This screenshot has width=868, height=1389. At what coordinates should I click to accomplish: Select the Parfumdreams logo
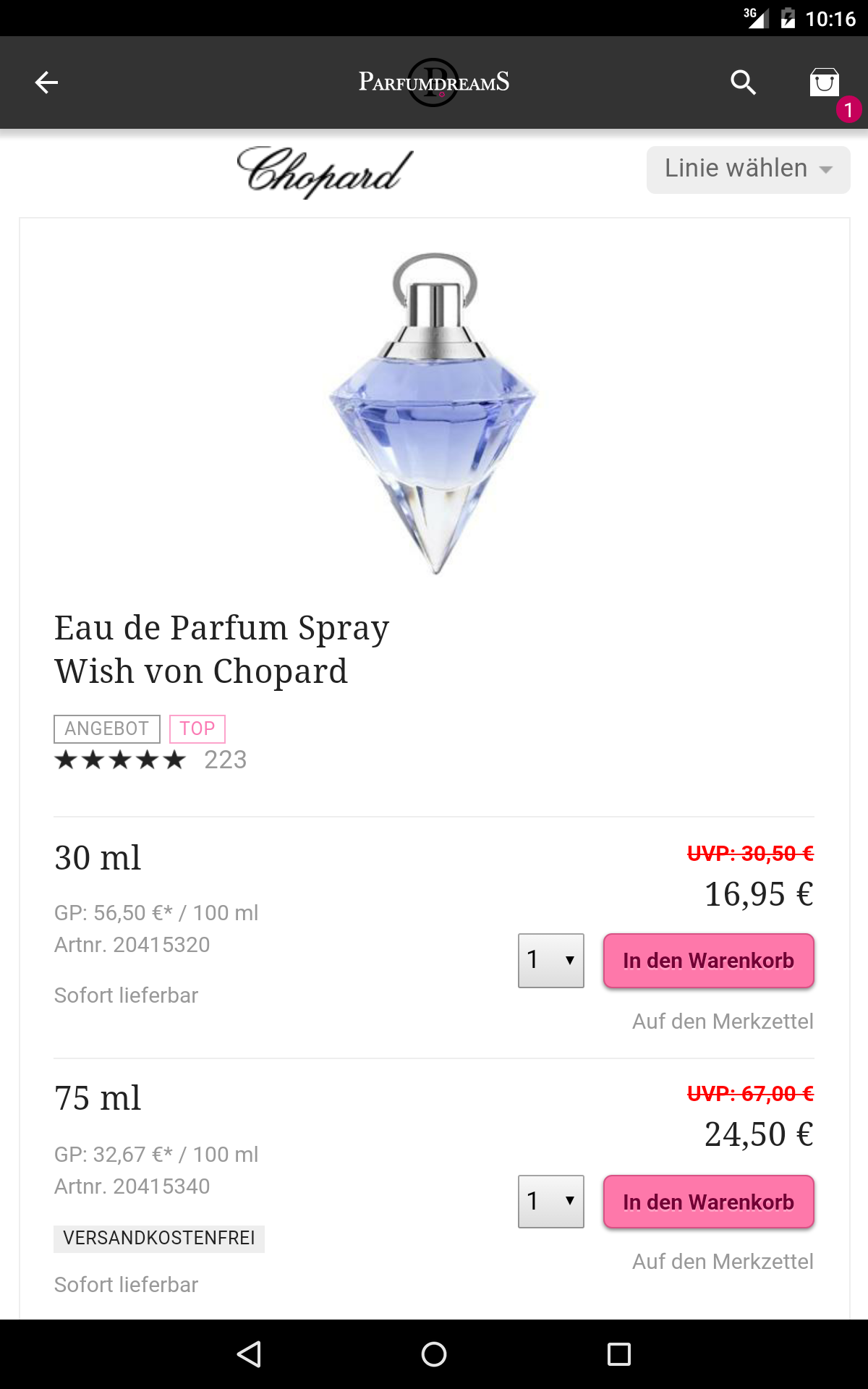[x=433, y=82]
